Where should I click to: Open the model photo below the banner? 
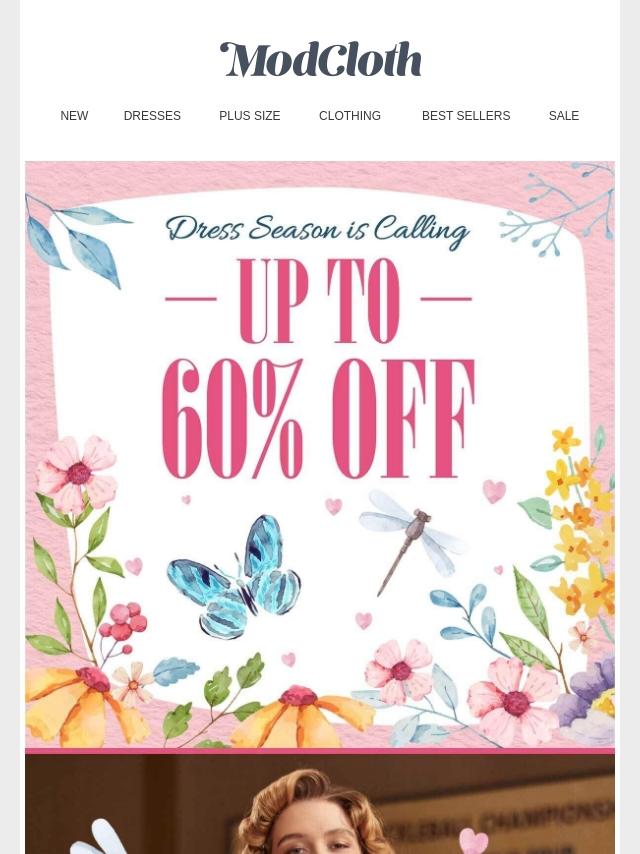[x=320, y=805]
